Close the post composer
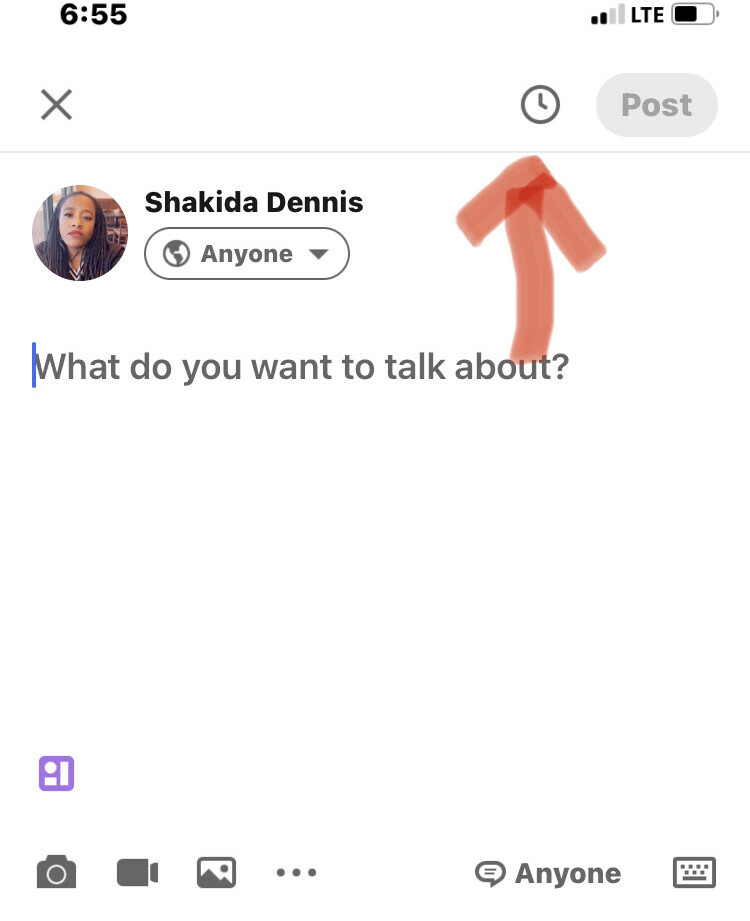The image size is (750, 921). point(56,104)
